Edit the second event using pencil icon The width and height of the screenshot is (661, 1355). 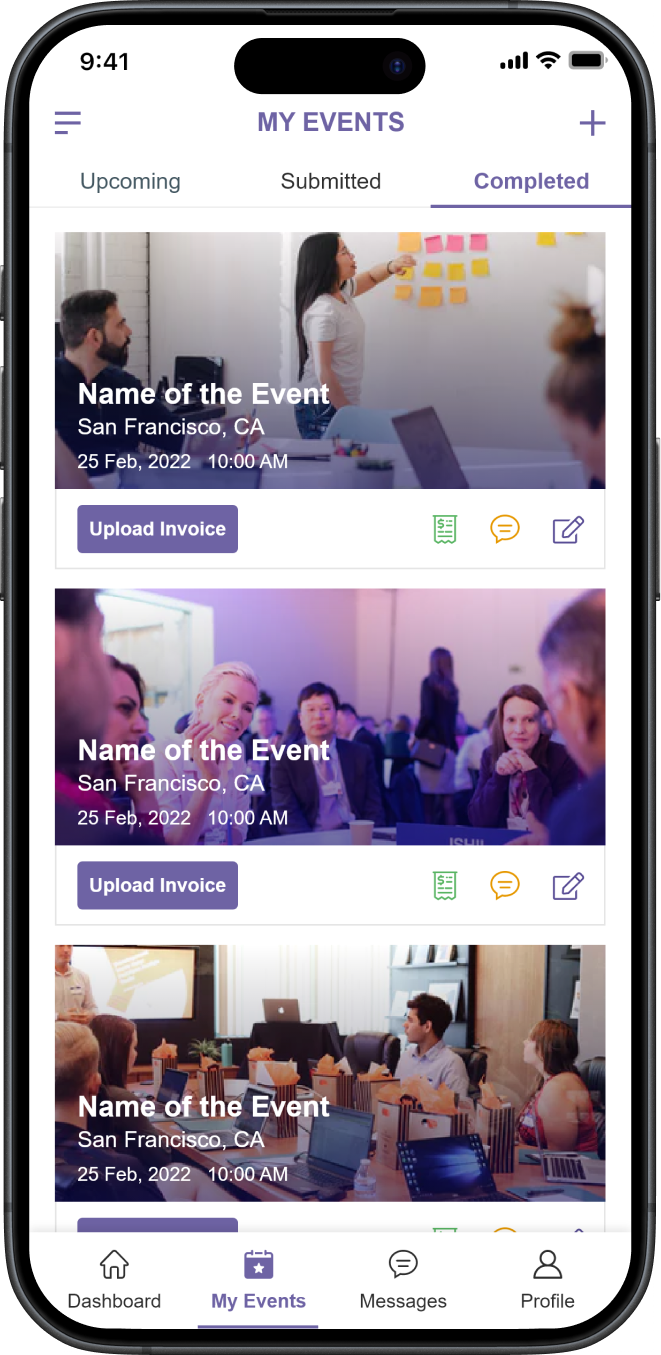(568, 885)
